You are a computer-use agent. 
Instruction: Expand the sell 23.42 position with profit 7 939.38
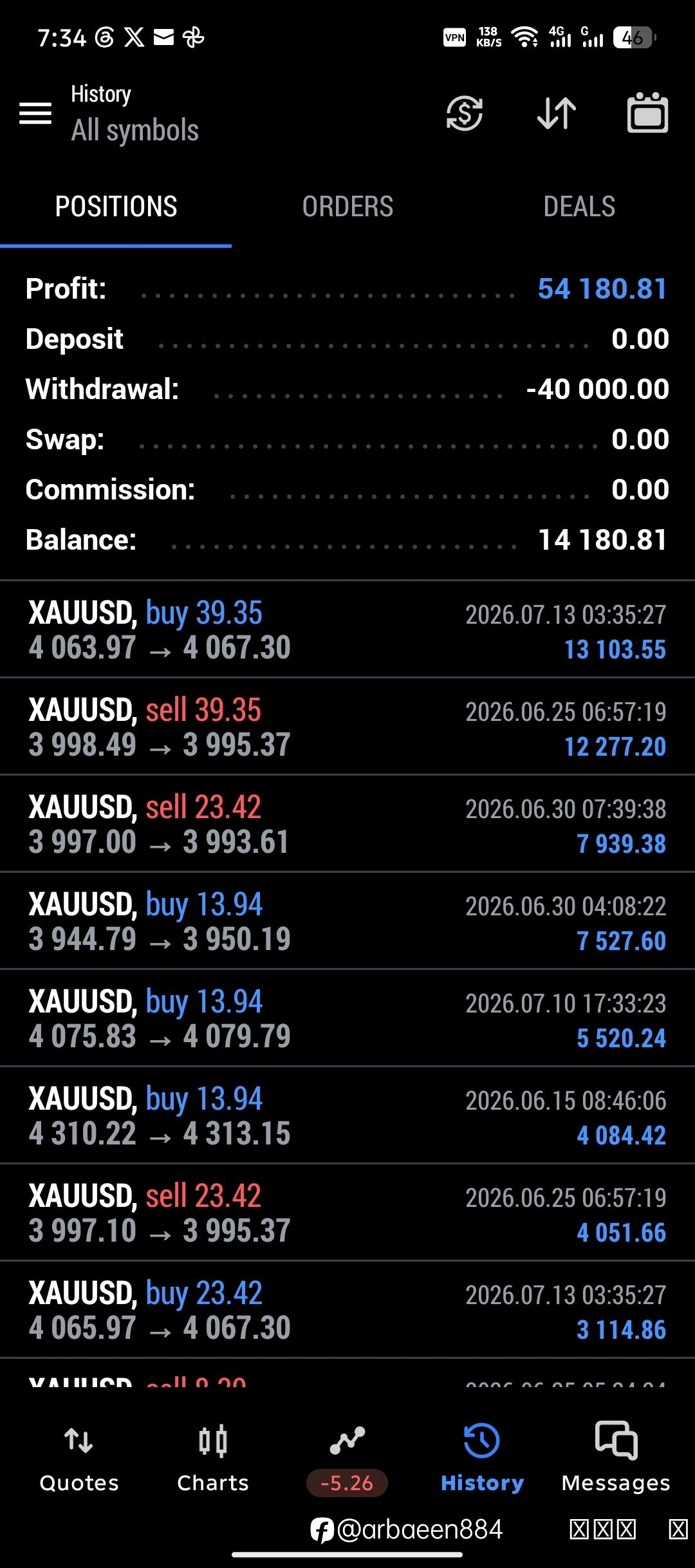[347, 824]
